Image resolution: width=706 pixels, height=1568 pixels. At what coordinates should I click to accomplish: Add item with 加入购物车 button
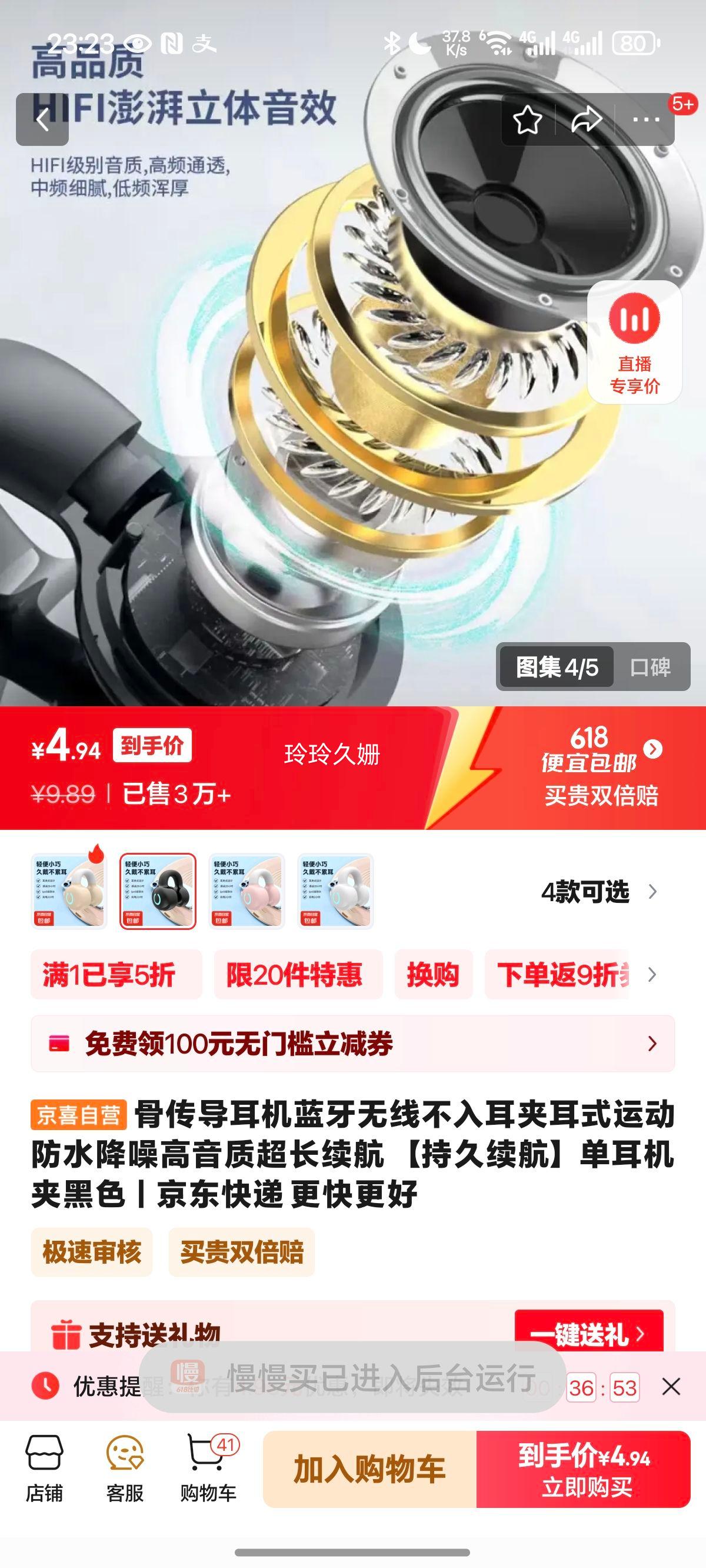coord(369,1469)
